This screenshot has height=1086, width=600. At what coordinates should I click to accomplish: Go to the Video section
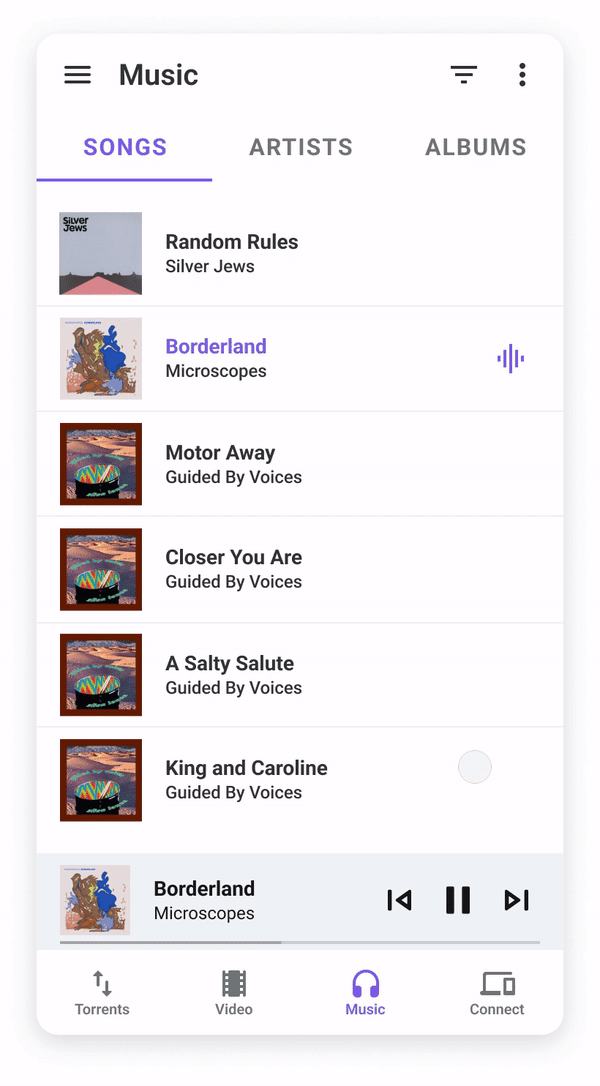[234, 993]
